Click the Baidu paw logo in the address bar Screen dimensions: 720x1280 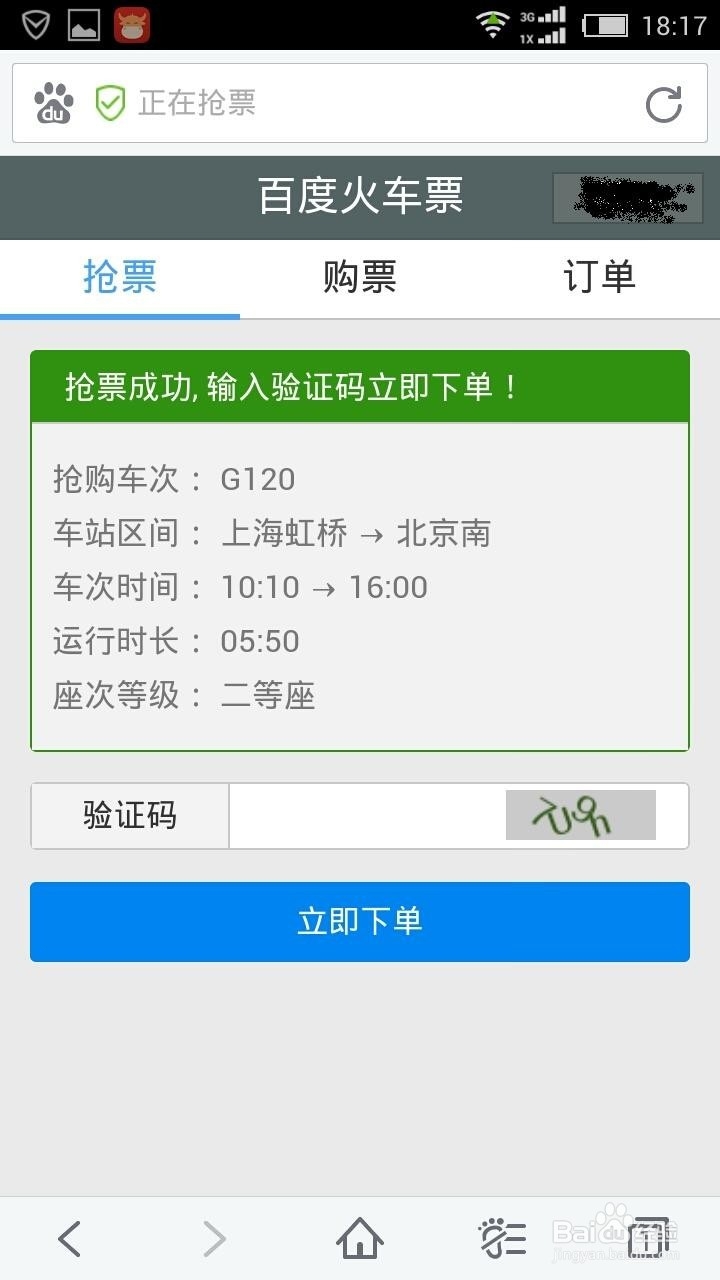point(53,101)
